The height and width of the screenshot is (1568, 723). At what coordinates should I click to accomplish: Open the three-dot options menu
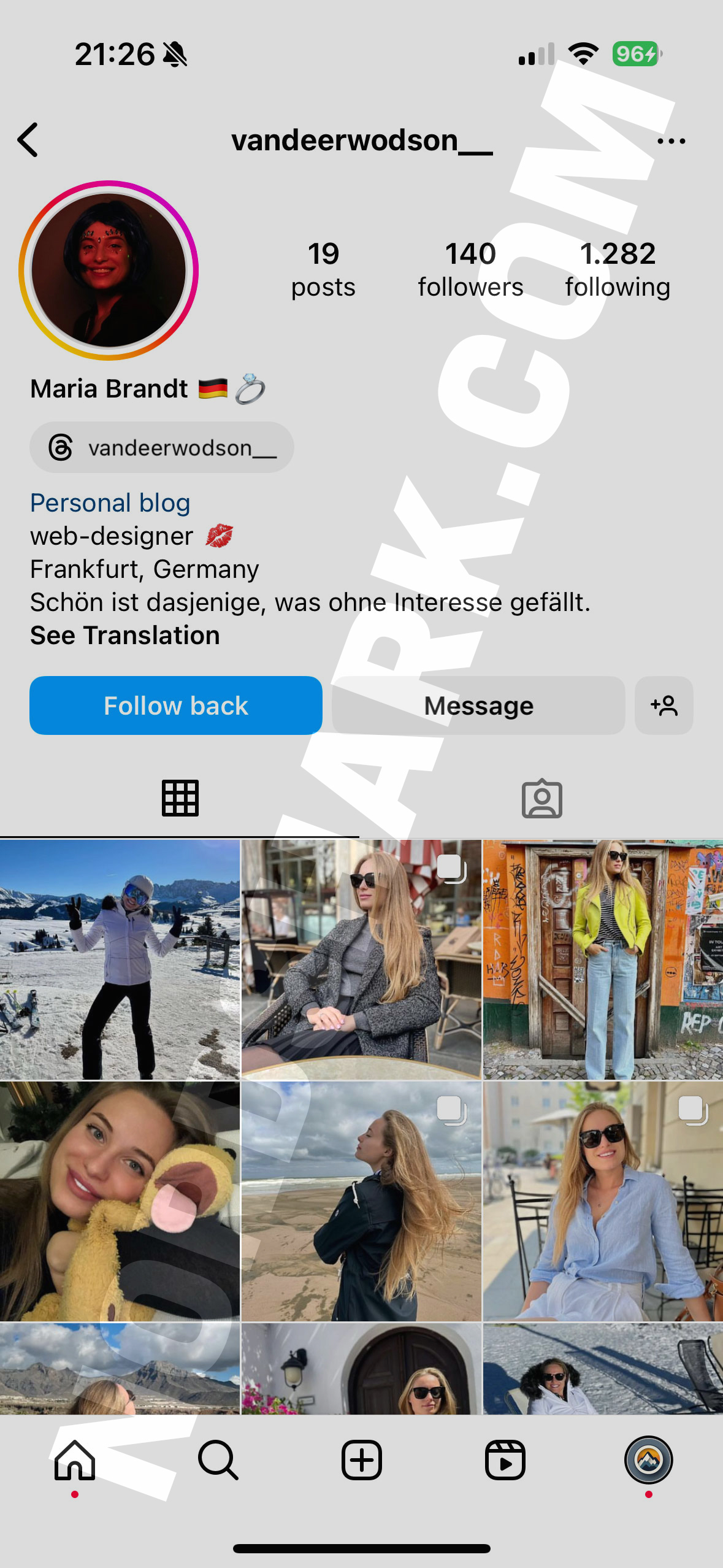point(671,141)
